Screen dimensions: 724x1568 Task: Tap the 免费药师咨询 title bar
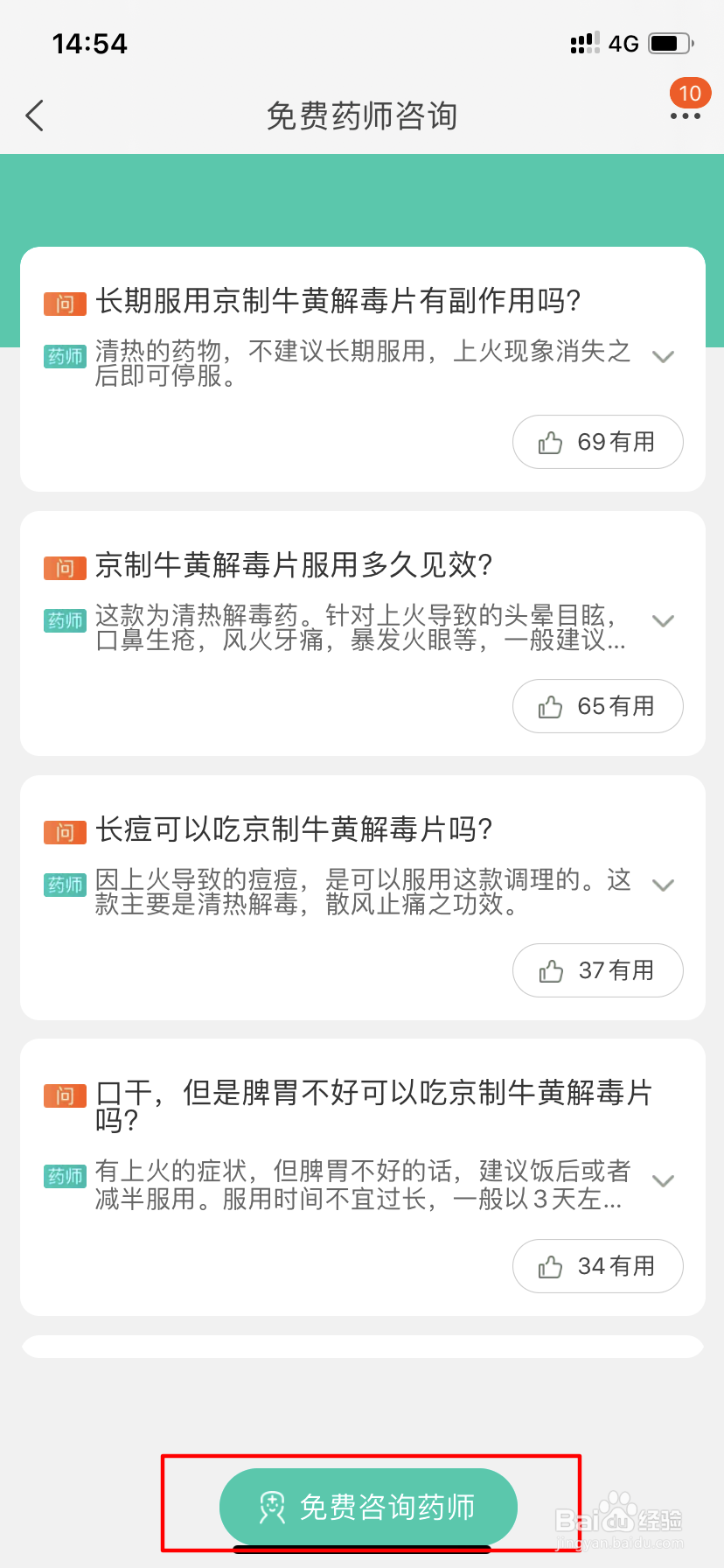362,115
